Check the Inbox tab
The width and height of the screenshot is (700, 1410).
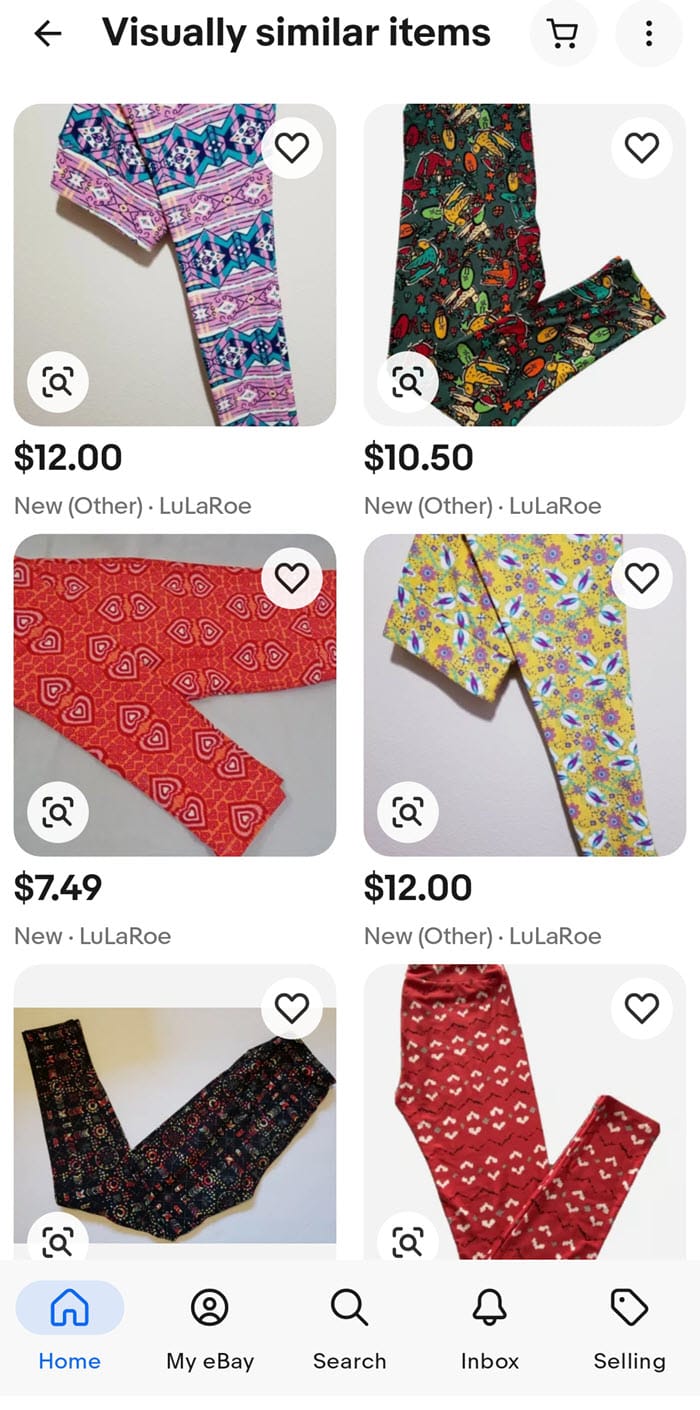click(x=490, y=1326)
